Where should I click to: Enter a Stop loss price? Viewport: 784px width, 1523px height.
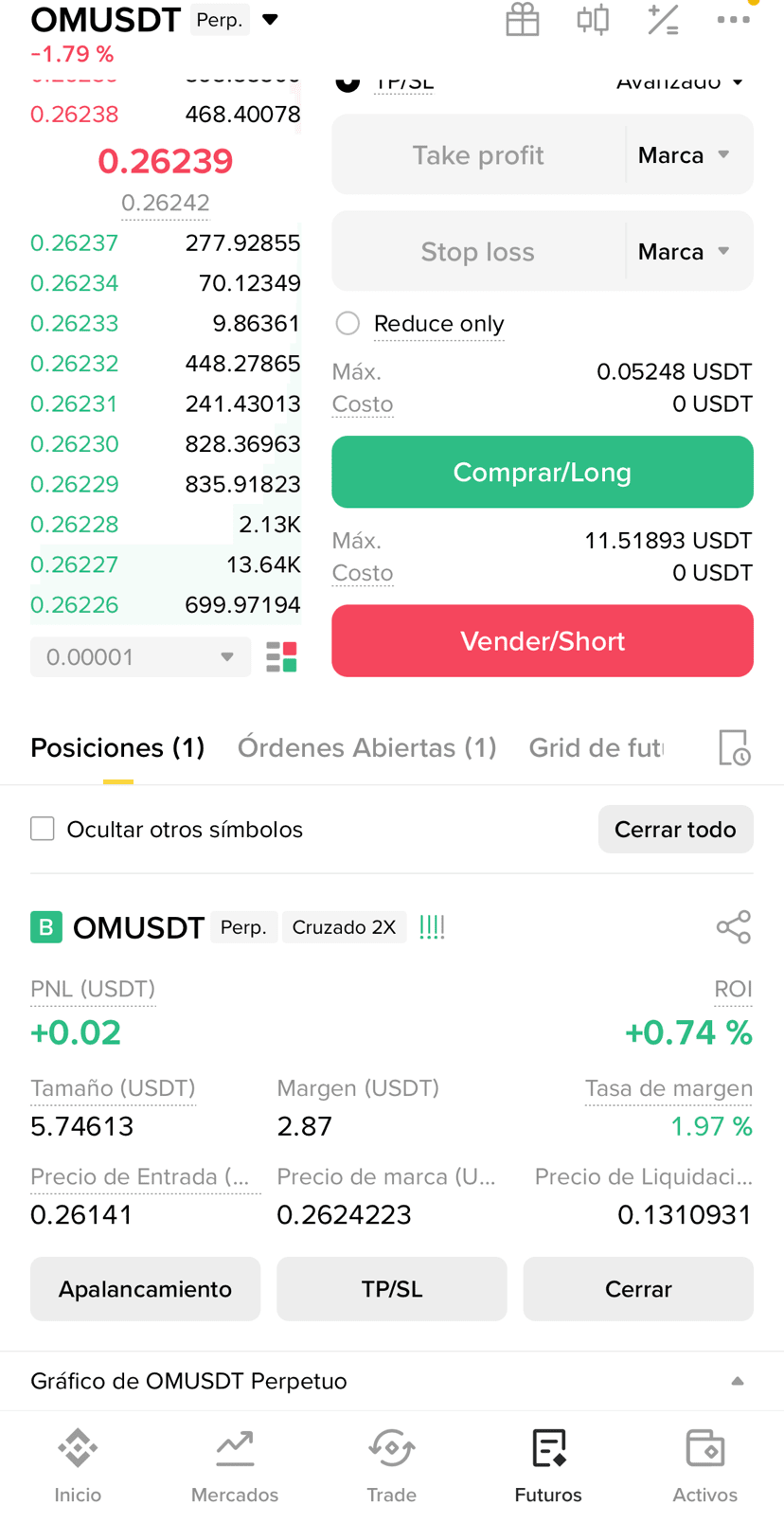coord(478,252)
